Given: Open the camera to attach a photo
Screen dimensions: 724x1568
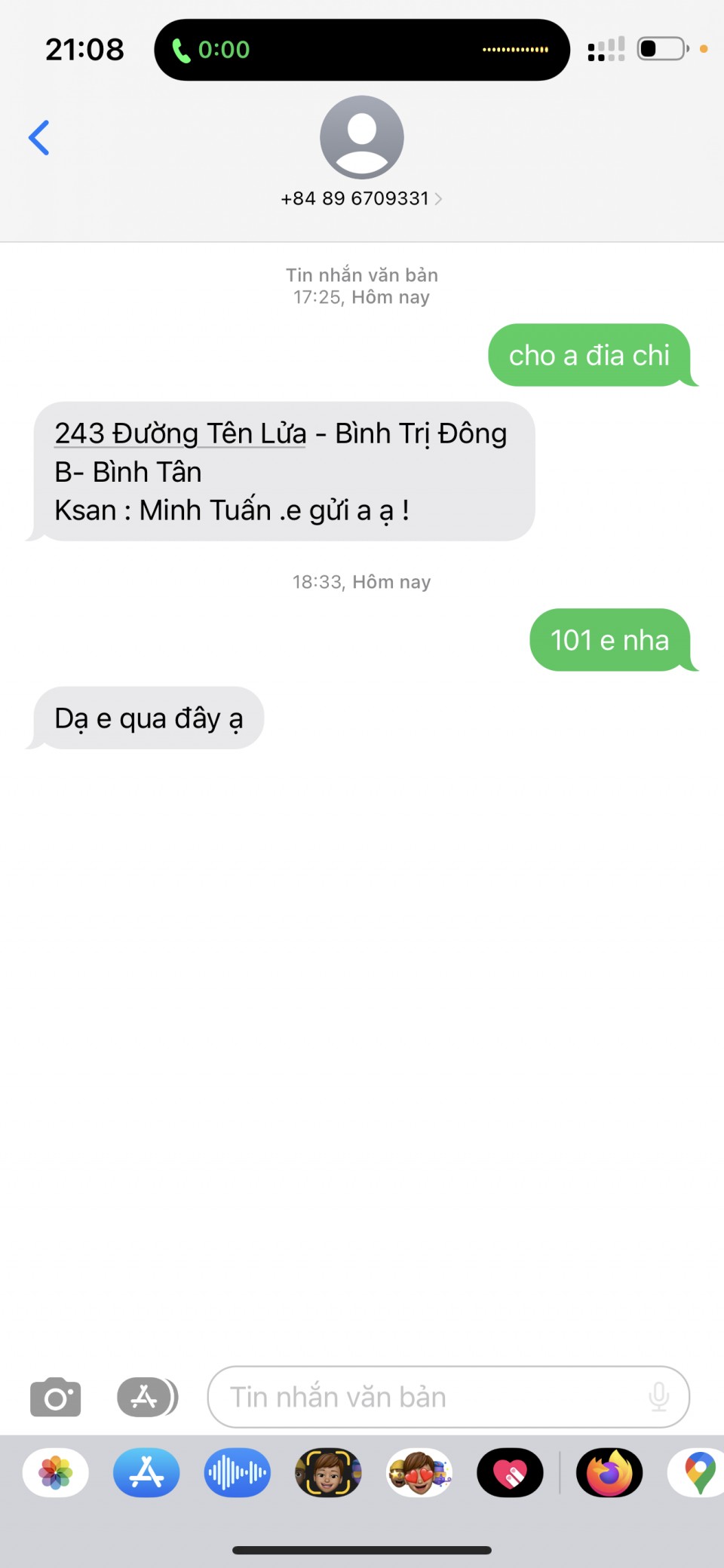Looking at the screenshot, I should pos(55,1398).
